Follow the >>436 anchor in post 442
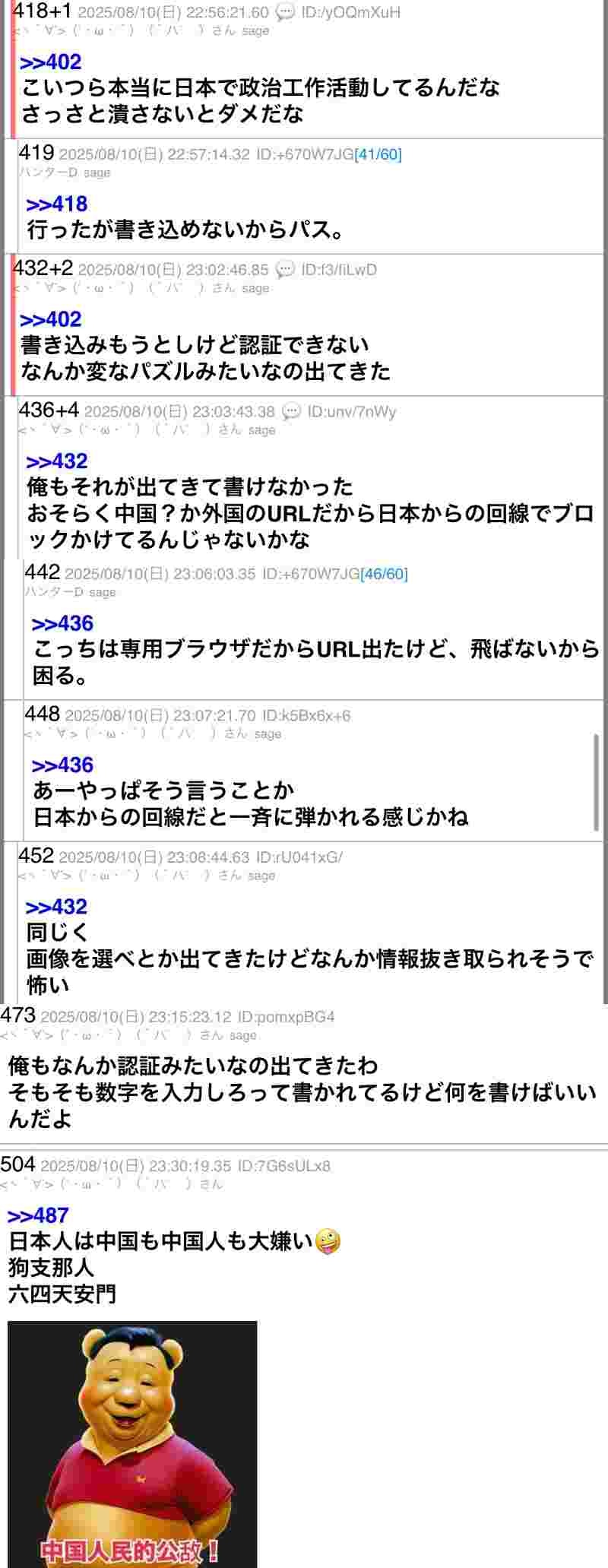Image resolution: width=608 pixels, height=1568 pixels. 62,624
